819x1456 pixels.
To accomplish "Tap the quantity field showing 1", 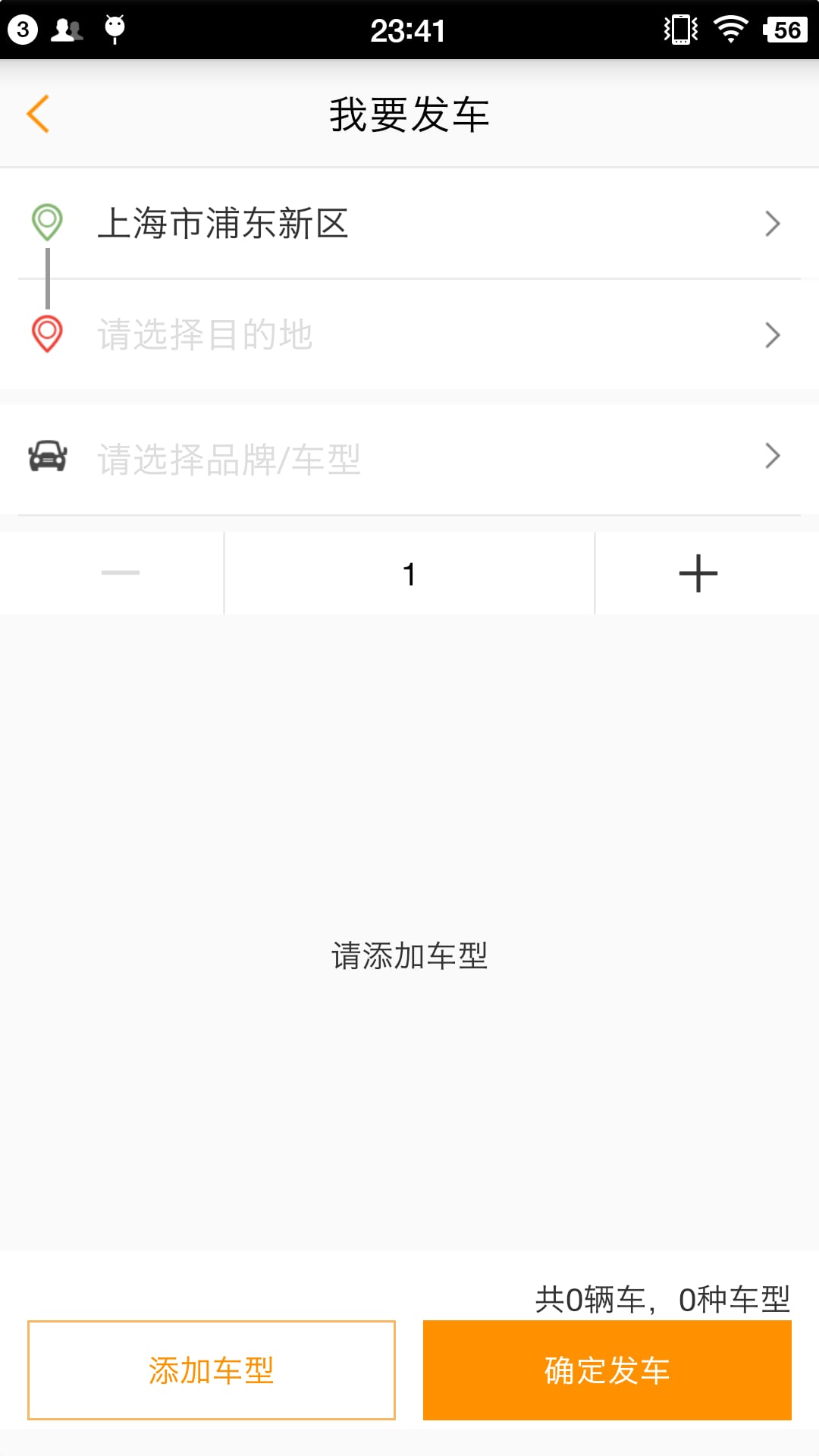I will (x=409, y=573).
